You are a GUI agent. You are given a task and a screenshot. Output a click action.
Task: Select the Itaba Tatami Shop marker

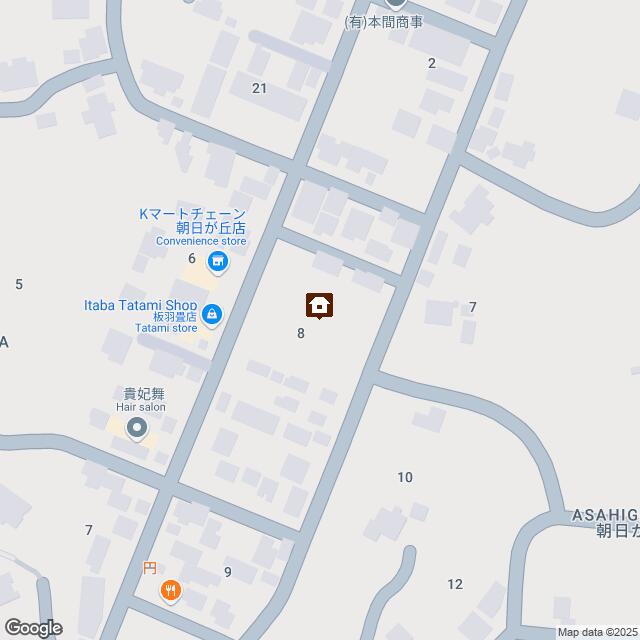(212, 316)
